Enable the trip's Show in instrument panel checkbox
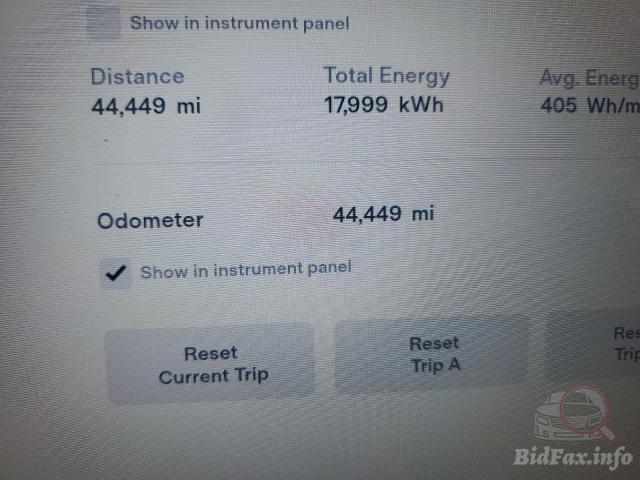This screenshot has height=480, width=640. tap(104, 22)
